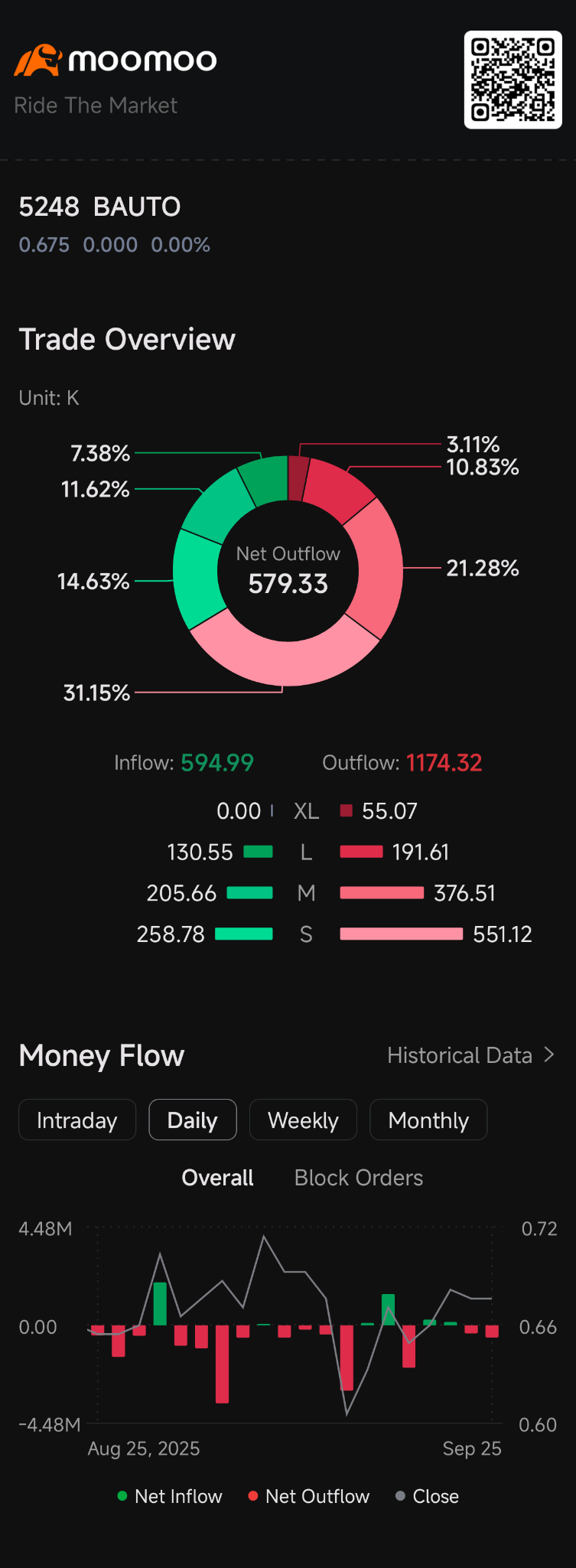The width and height of the screenshot is (576, 1568).
Task: Open Historical Data link
Action: click(x=460, y=1055)
